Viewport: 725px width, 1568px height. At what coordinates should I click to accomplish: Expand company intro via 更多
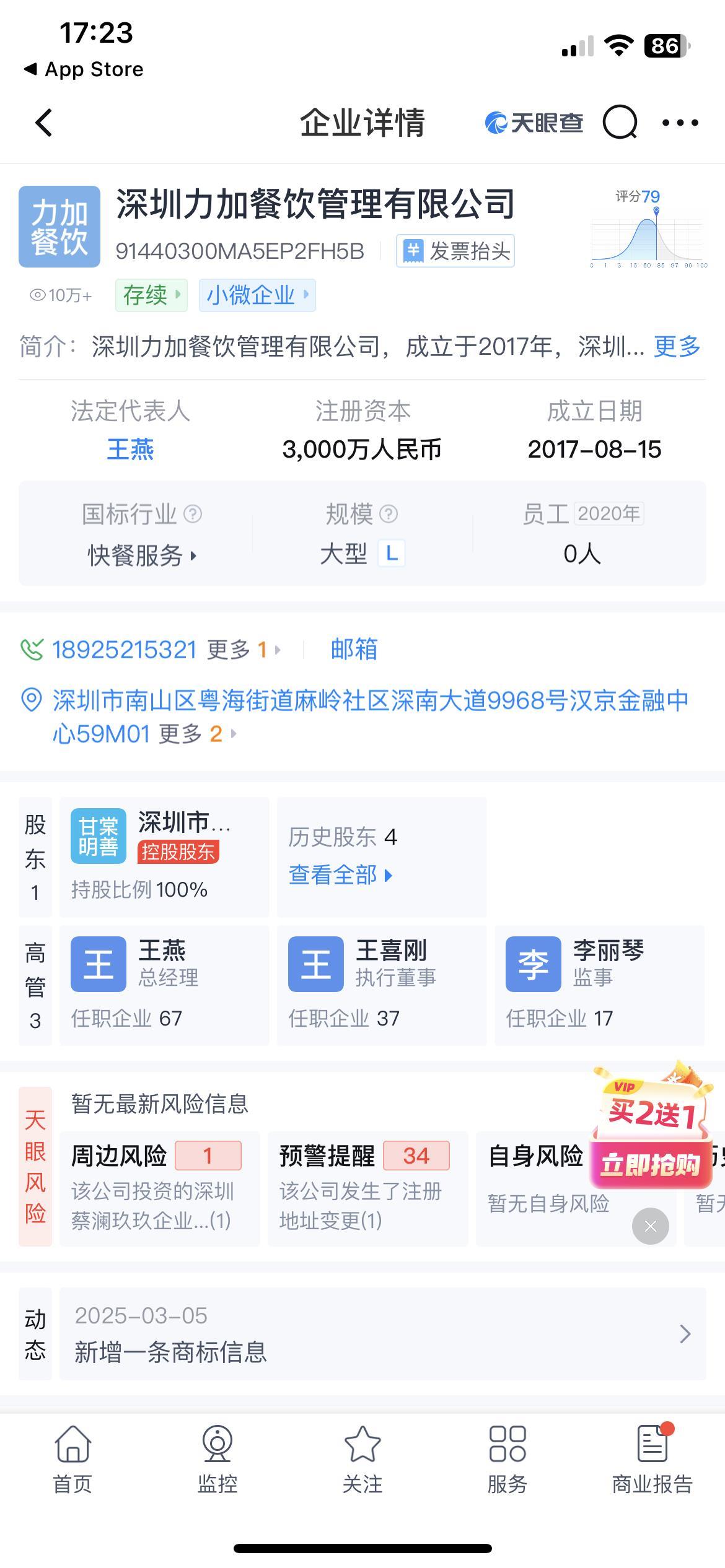click(677, 347)
